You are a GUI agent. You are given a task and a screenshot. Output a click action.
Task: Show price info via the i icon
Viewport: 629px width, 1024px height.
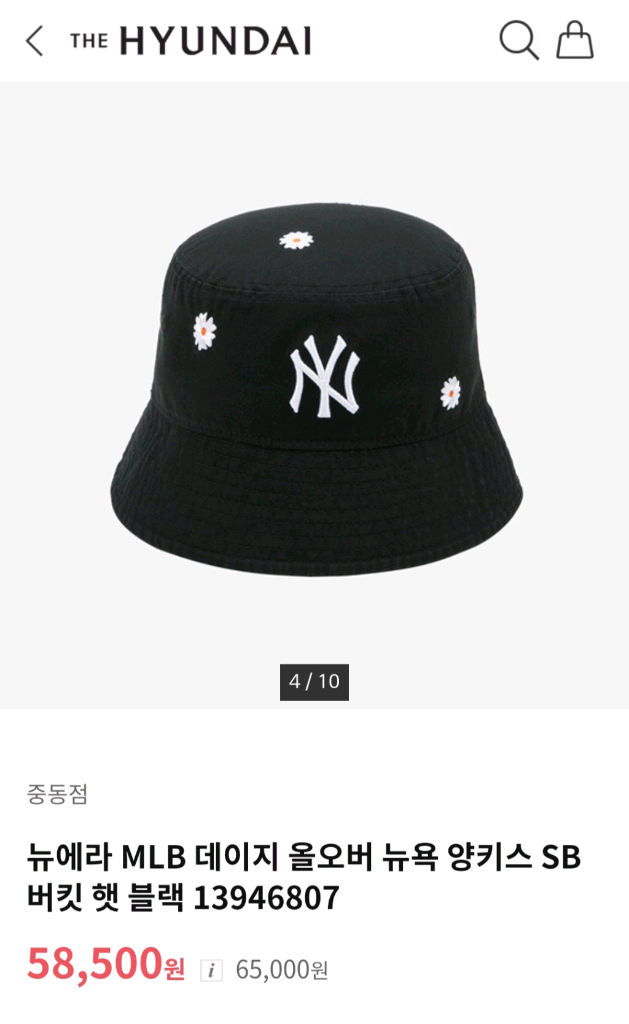pyautogui.click(x=211, y=969)
